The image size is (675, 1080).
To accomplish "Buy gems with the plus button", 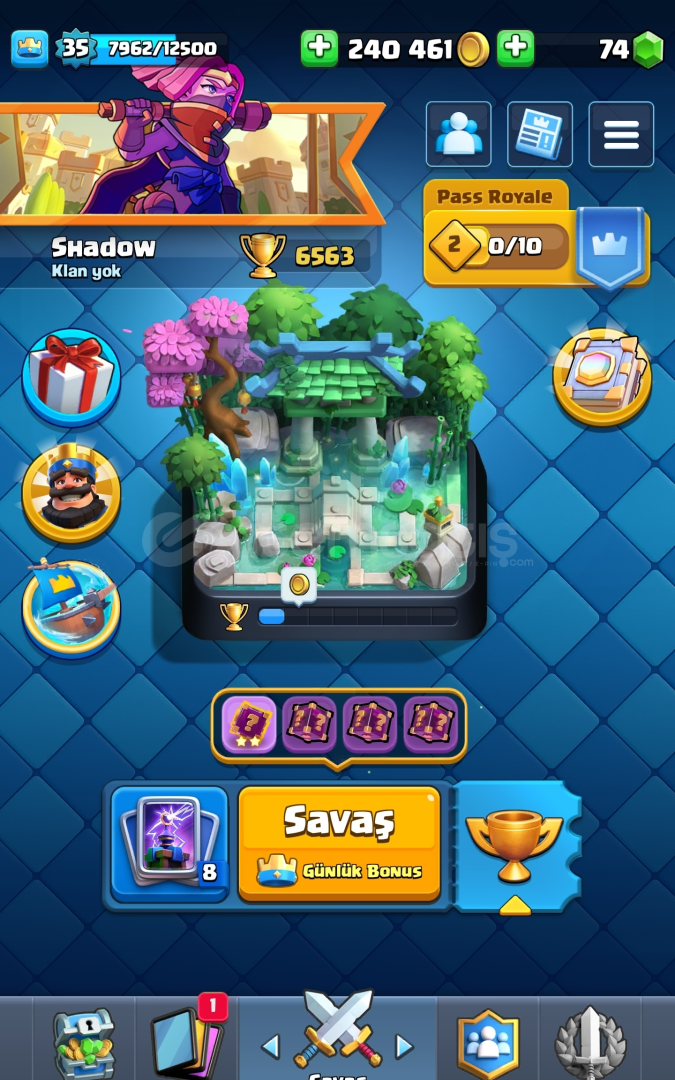I will tap(516, 48).
